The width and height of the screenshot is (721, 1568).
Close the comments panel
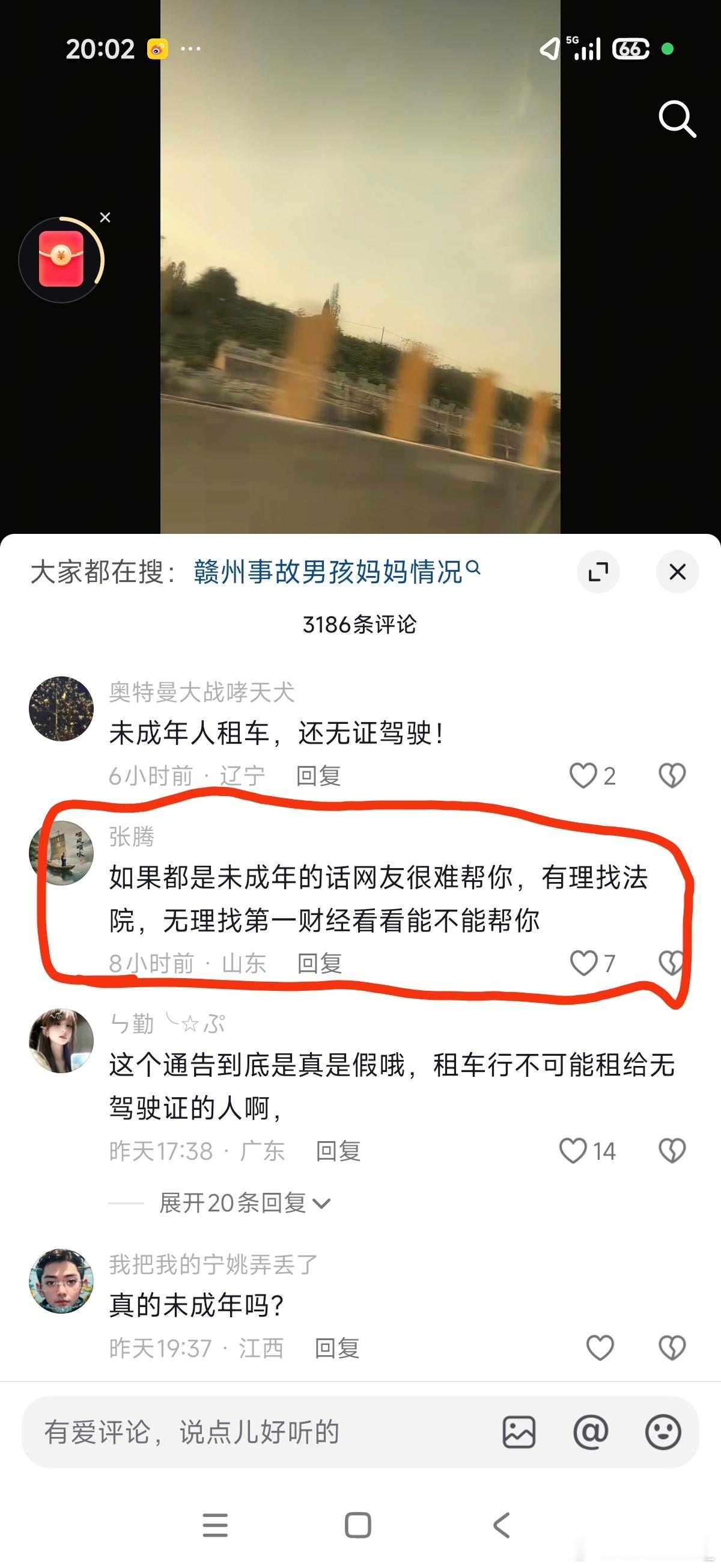point(677,571)
